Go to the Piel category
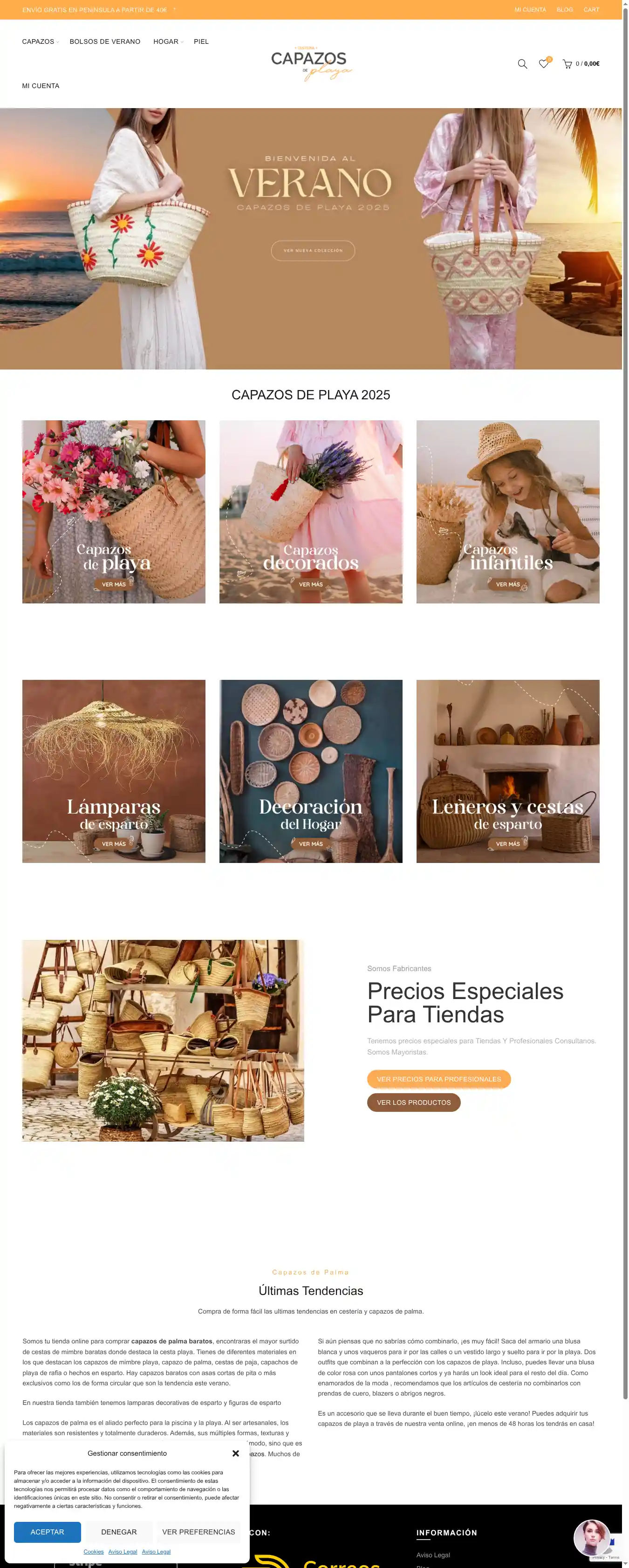629x1568 pixels. pyautogui.click(x=201, y=42)
